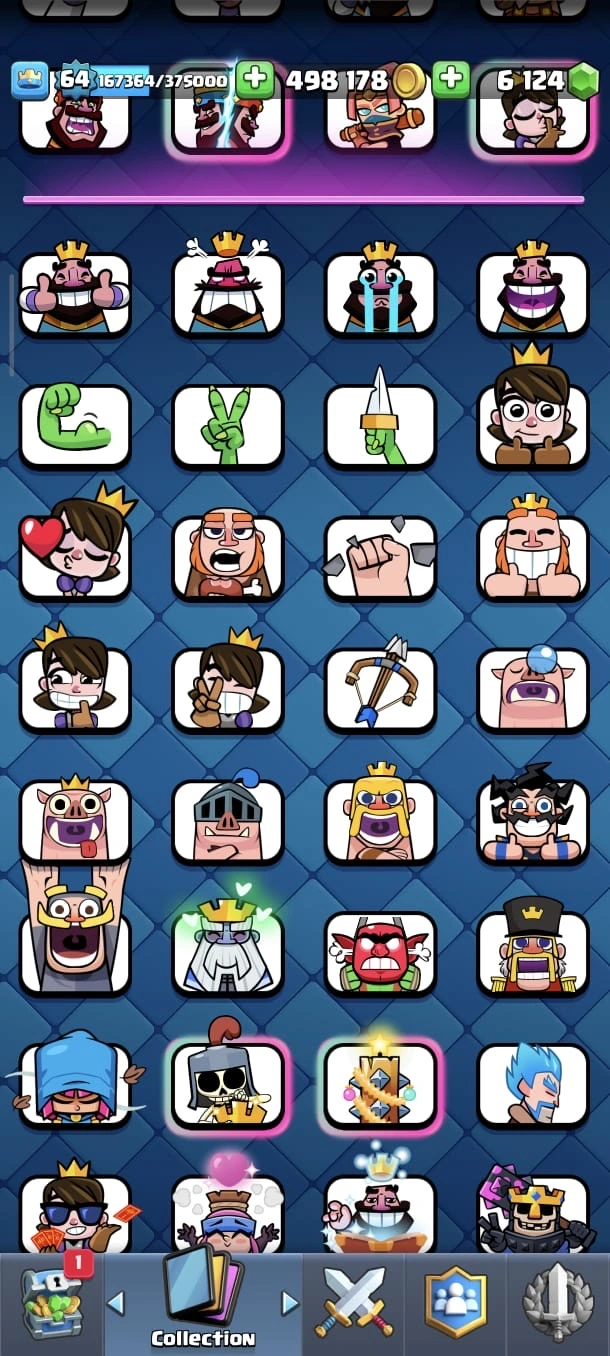Select the fist smashing rocks emote
This screenshot has height=1356, width=610.
point(380,555)
